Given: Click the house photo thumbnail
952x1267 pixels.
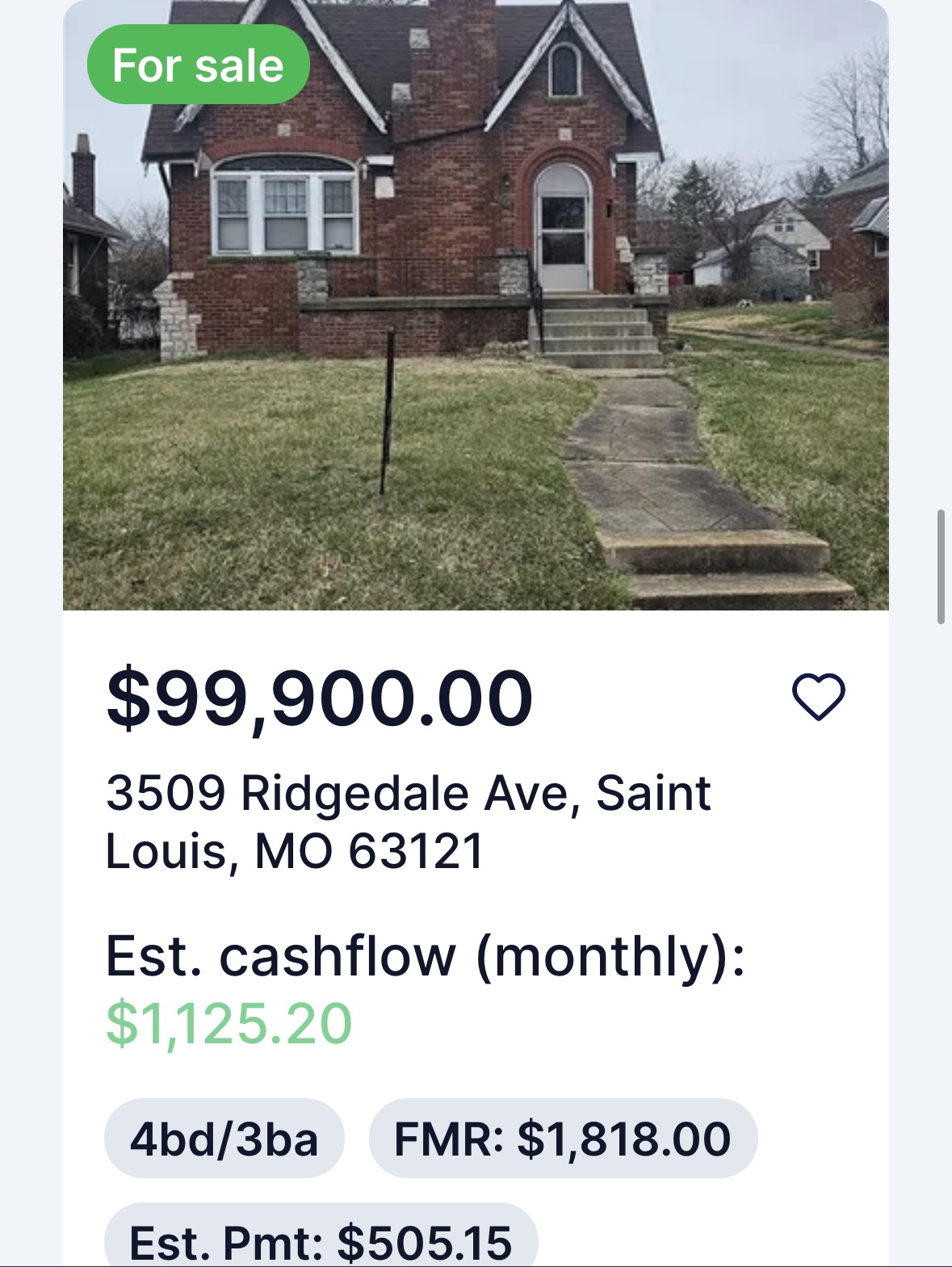Looking at the screenshot, I should [x=476, y=307].
